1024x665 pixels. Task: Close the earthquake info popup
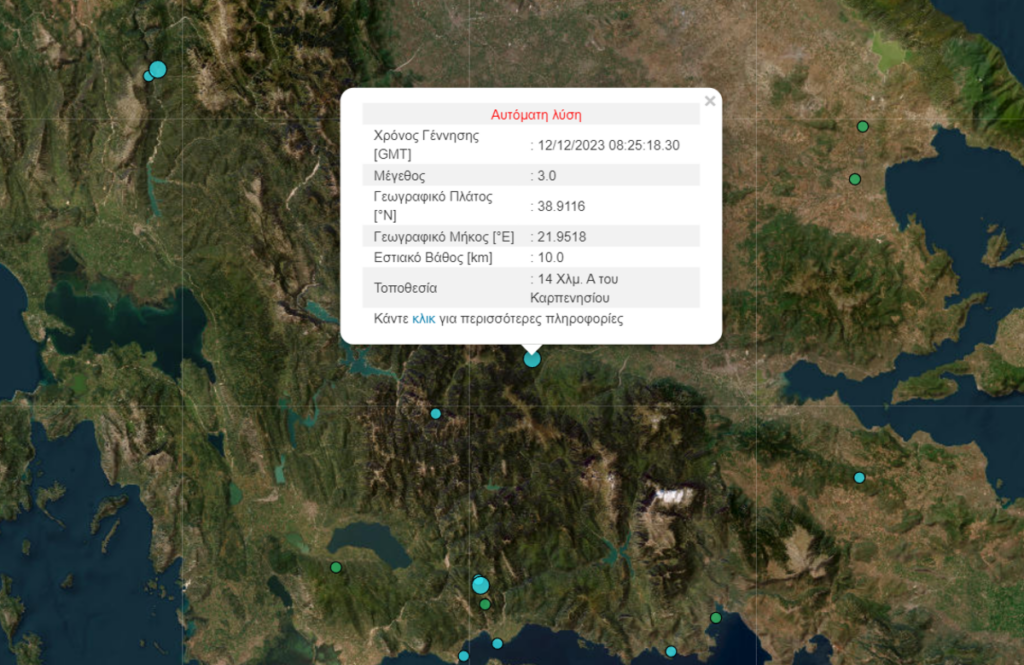pos(710,101)
